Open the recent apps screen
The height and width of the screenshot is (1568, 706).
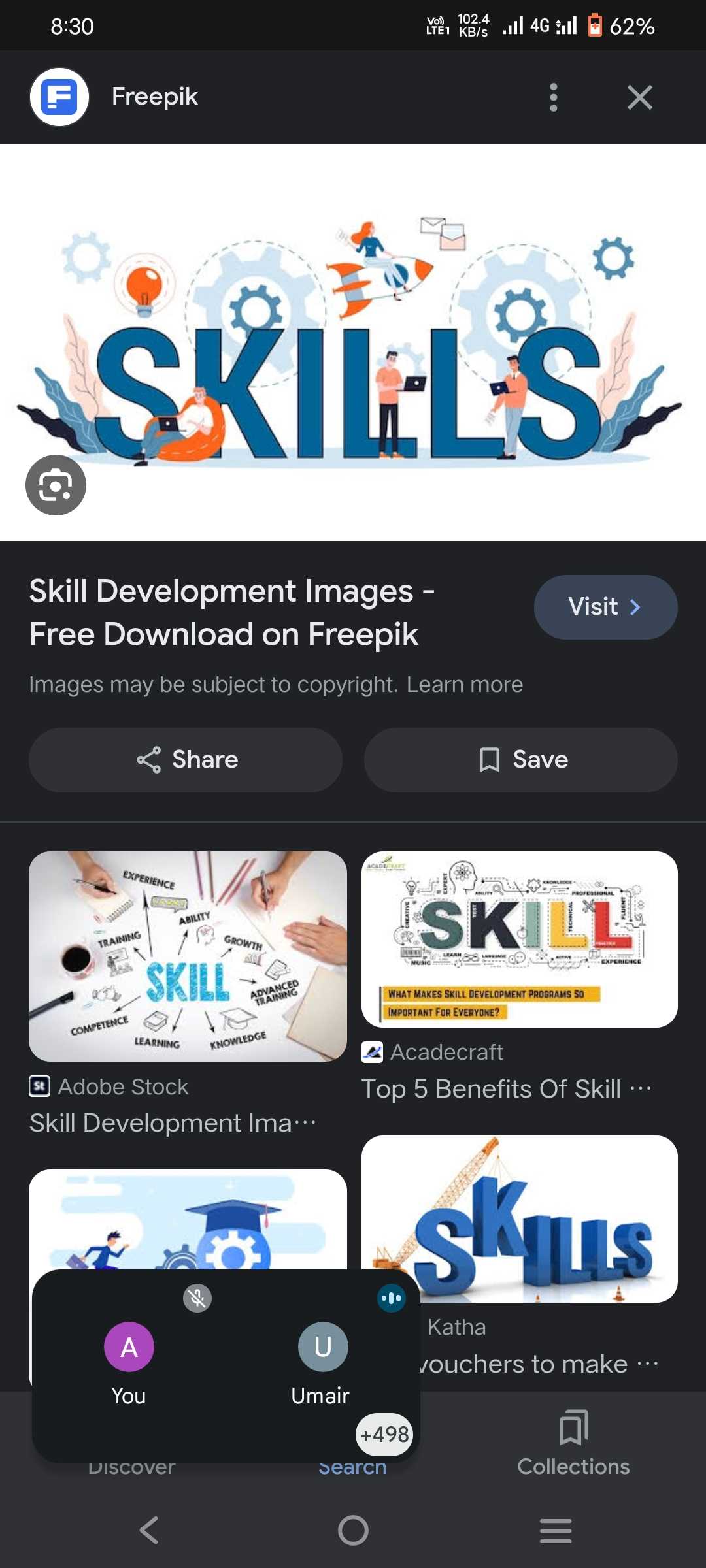pos(556,1530)
